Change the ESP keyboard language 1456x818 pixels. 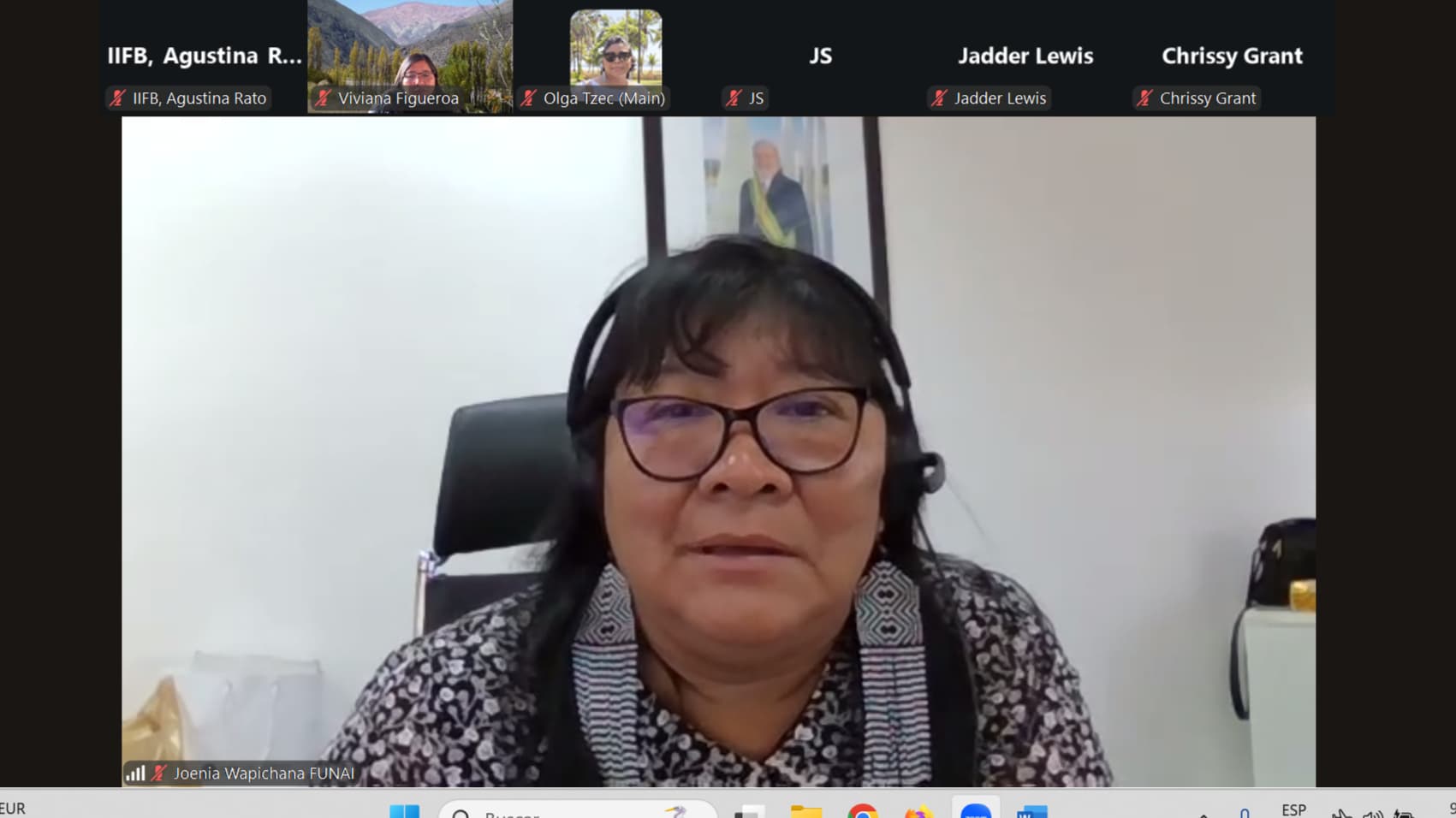click(1293, 809)
